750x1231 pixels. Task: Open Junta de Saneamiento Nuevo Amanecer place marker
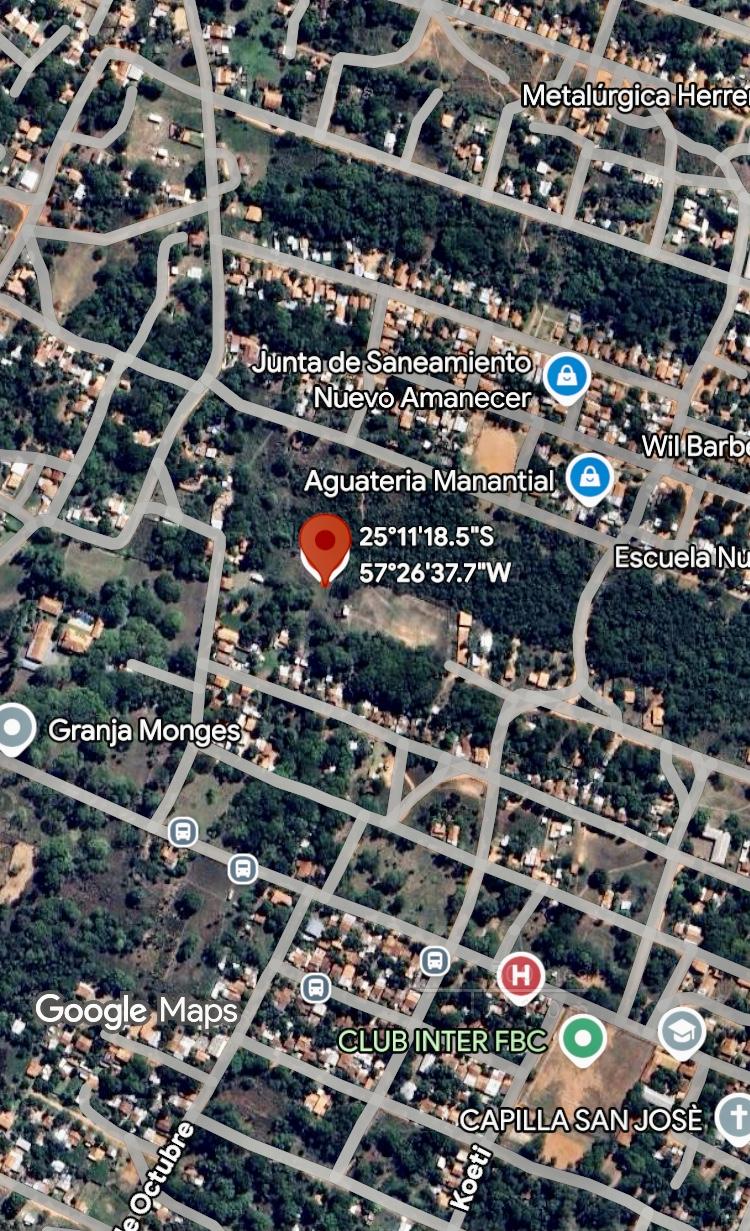coord(567,378)
